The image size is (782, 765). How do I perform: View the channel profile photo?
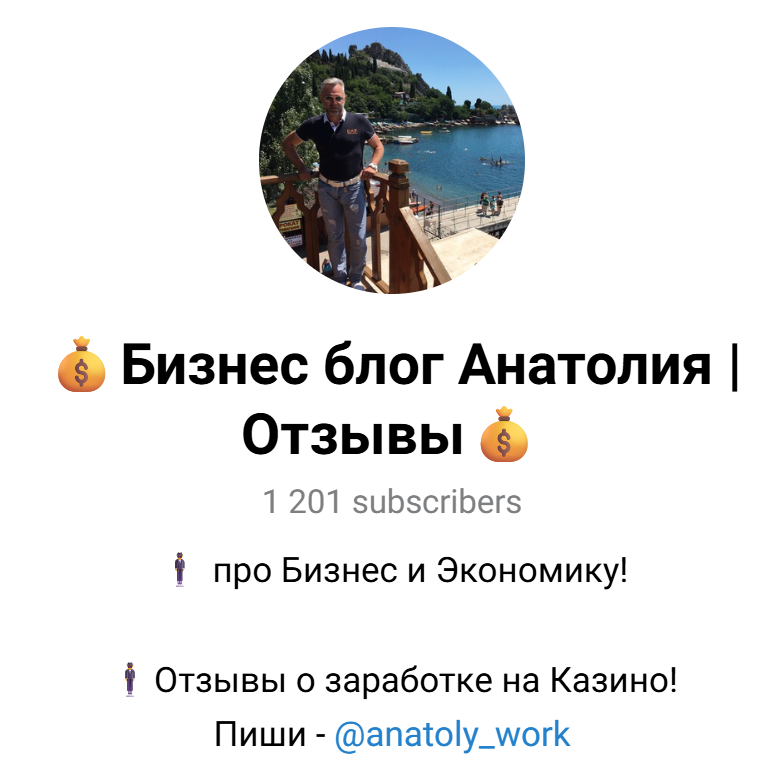tap(391, 160)
